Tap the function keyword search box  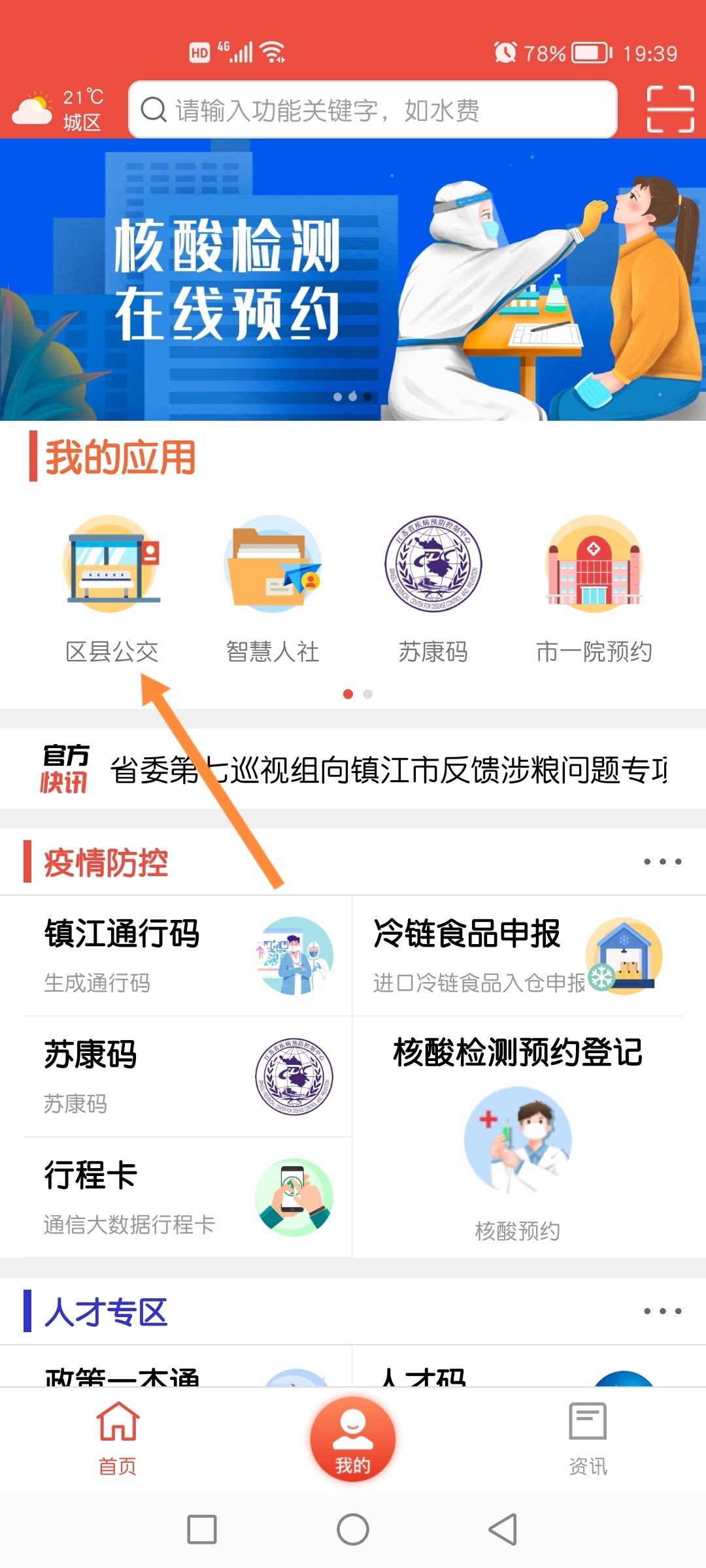point(373,110)
